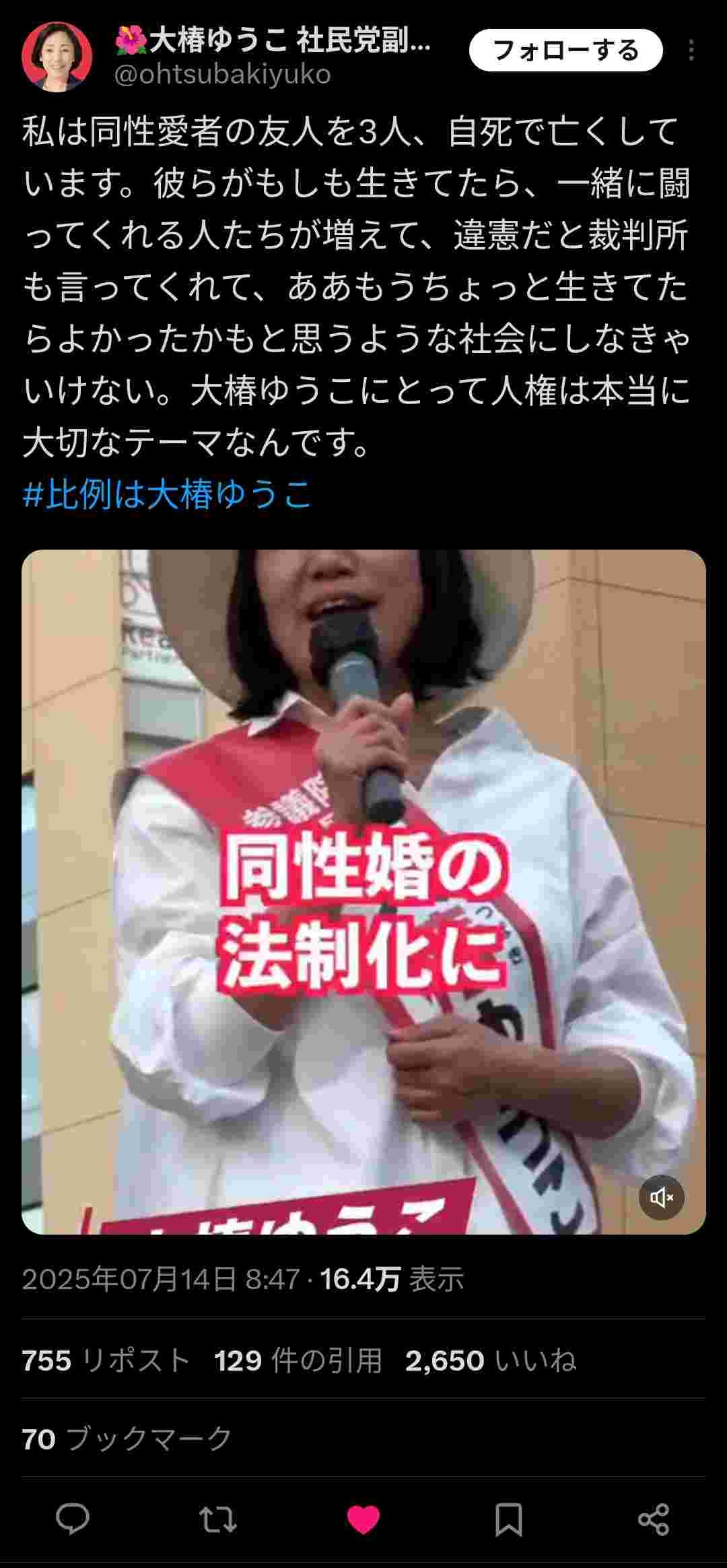Bookmark this tweet
This screenshot has height=1568, width=727.
pyautogui.click(x=508, y=1520)
